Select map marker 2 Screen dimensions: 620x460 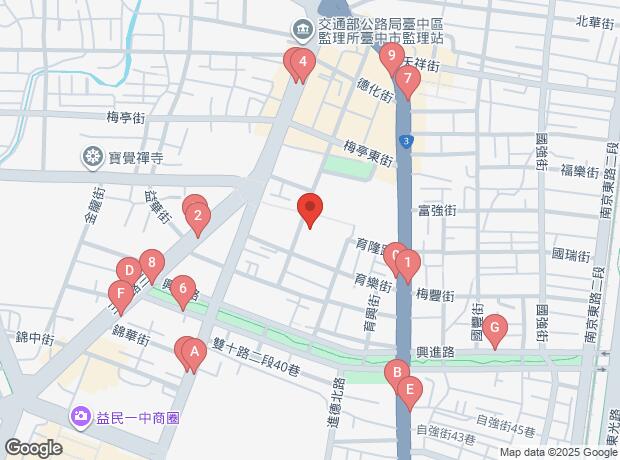[x=198, y=215]
